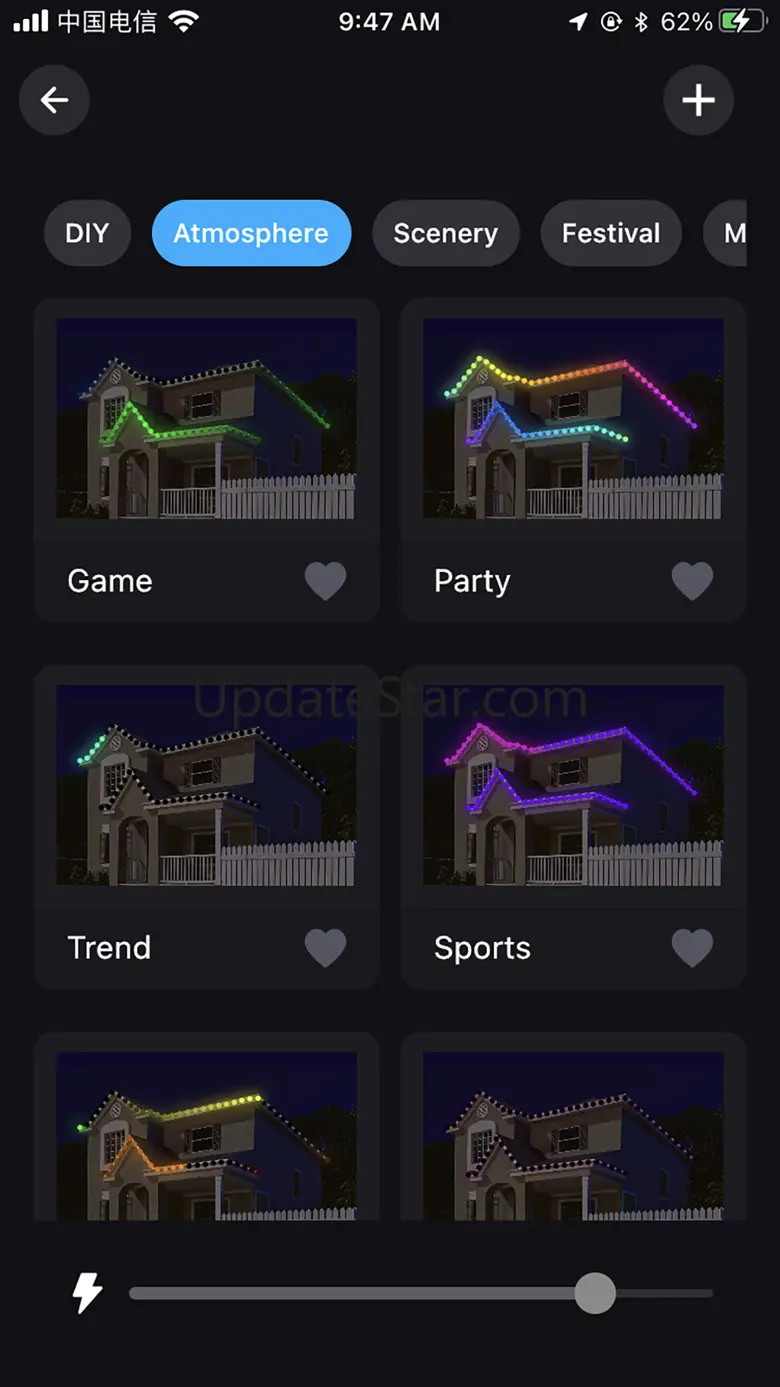The height and width of the screenshot is (1387, 780).
Task: Mark Sports scene as favorite
Action: tap(692, 948)
